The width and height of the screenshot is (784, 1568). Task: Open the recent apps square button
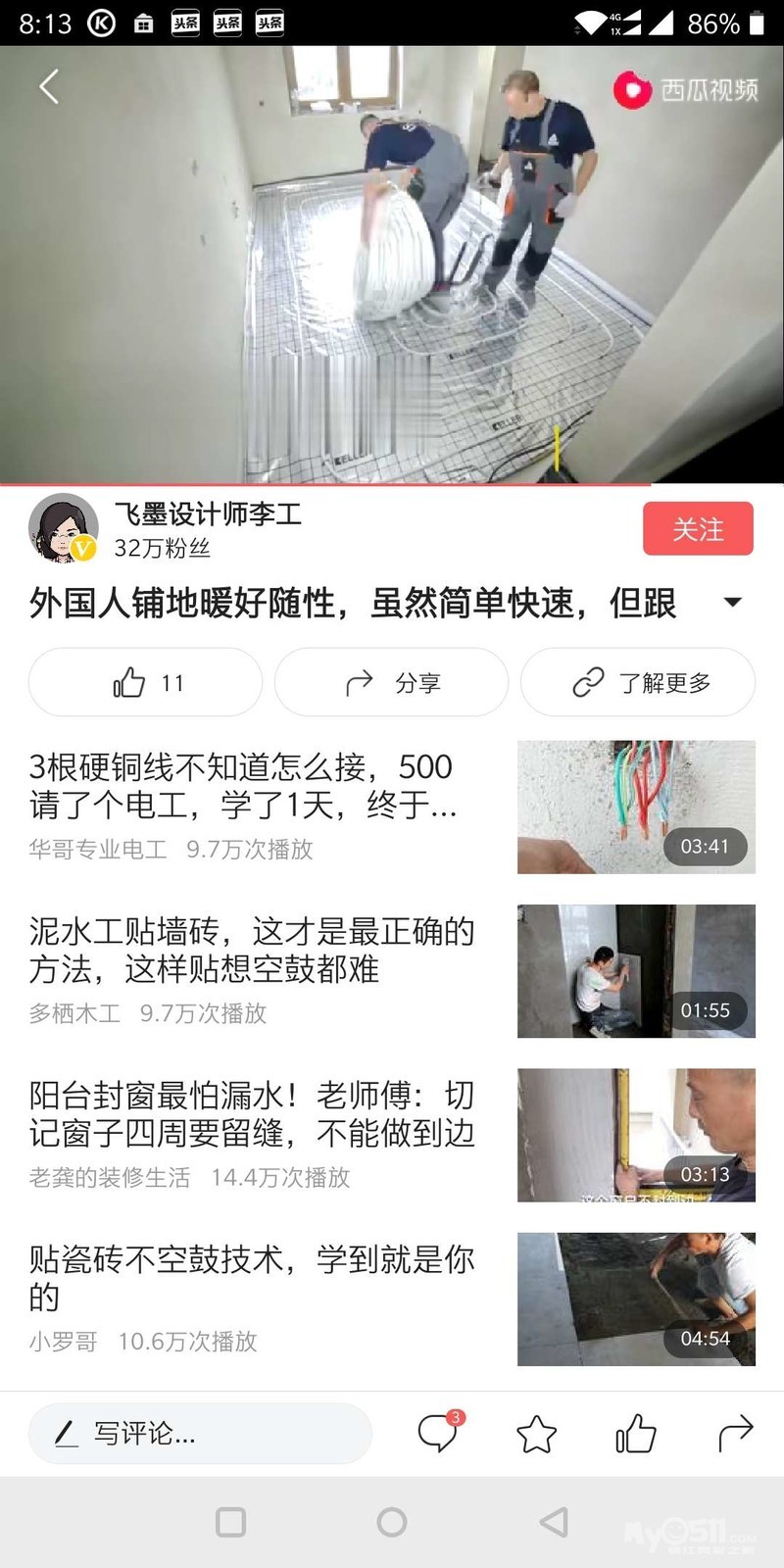tap(230, 1522)
